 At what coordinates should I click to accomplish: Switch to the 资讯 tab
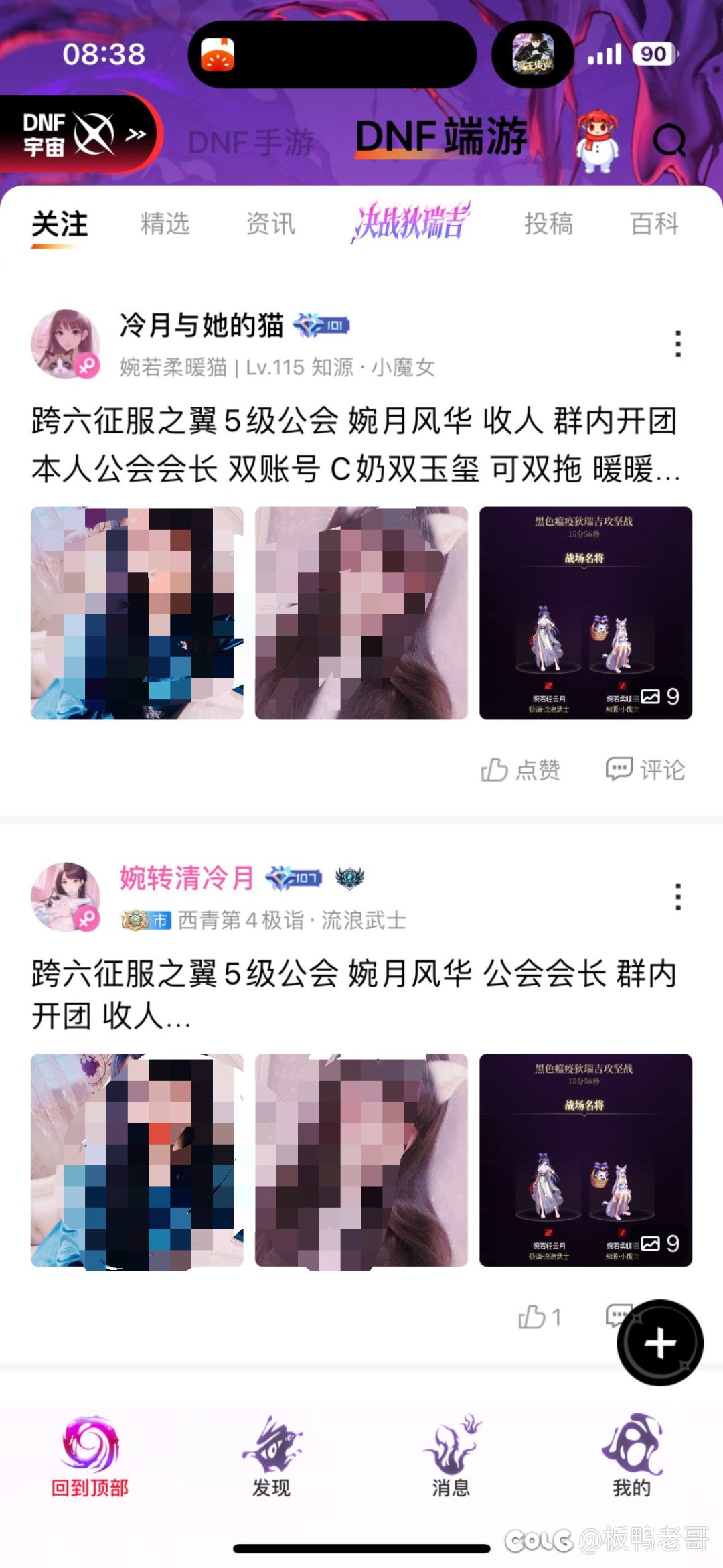pos(270,224)
